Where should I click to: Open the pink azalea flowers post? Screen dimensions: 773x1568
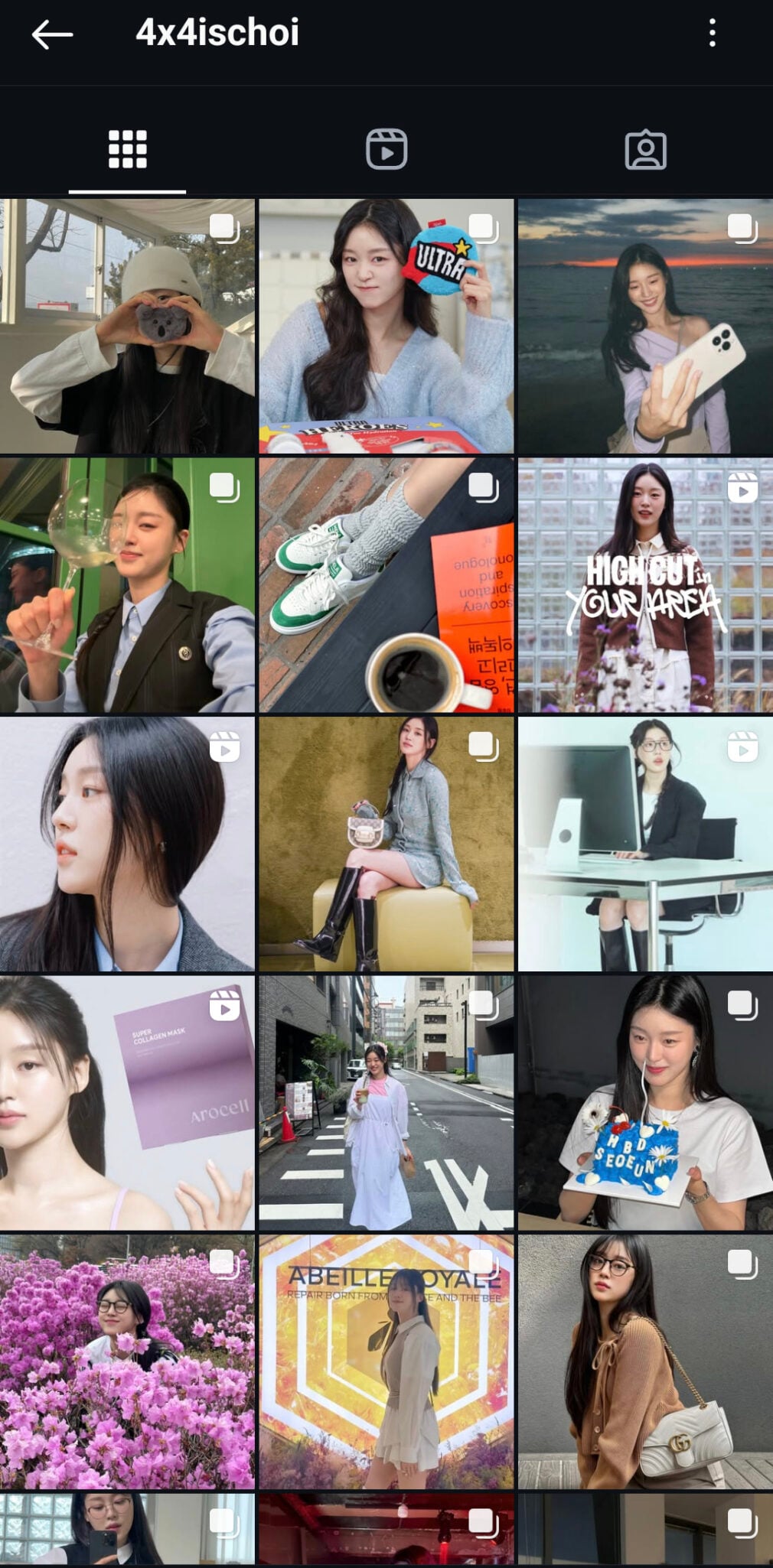pyautogui.click(x=127, y=1361)
